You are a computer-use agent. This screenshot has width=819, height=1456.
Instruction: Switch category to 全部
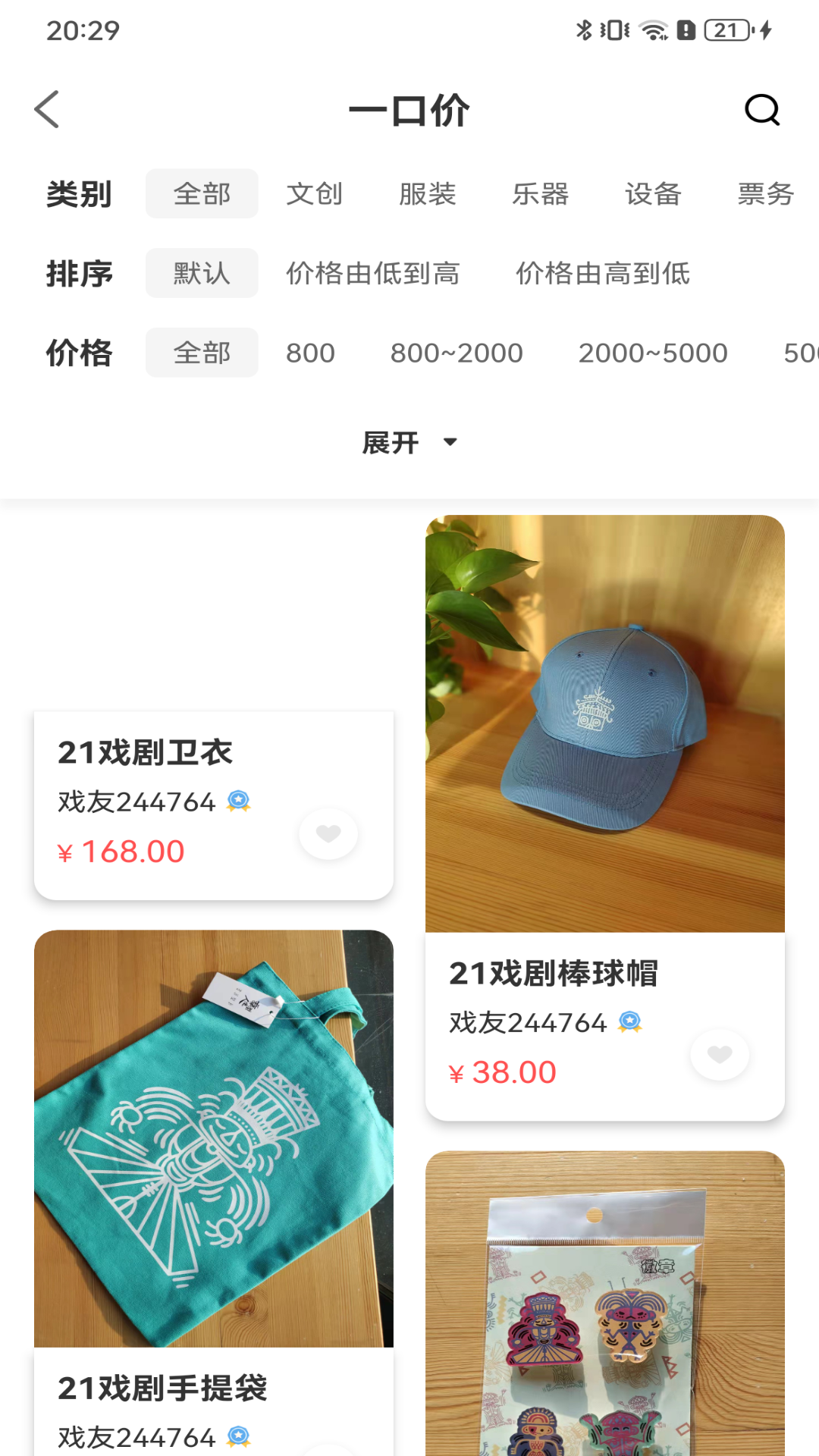(x=201, y=194)
